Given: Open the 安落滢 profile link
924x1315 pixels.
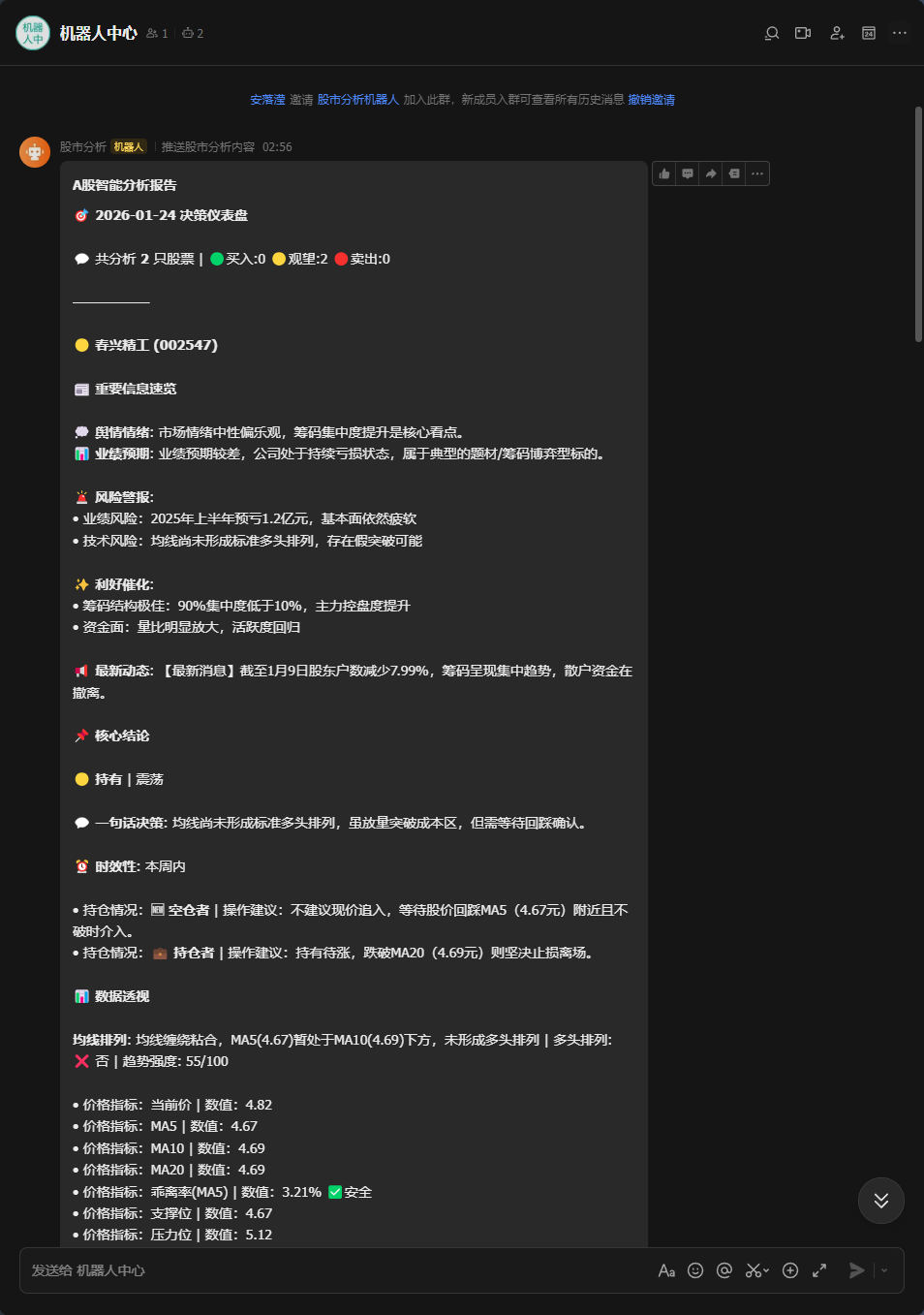Looking at the screenshot, I should click(x=267, y=100).
